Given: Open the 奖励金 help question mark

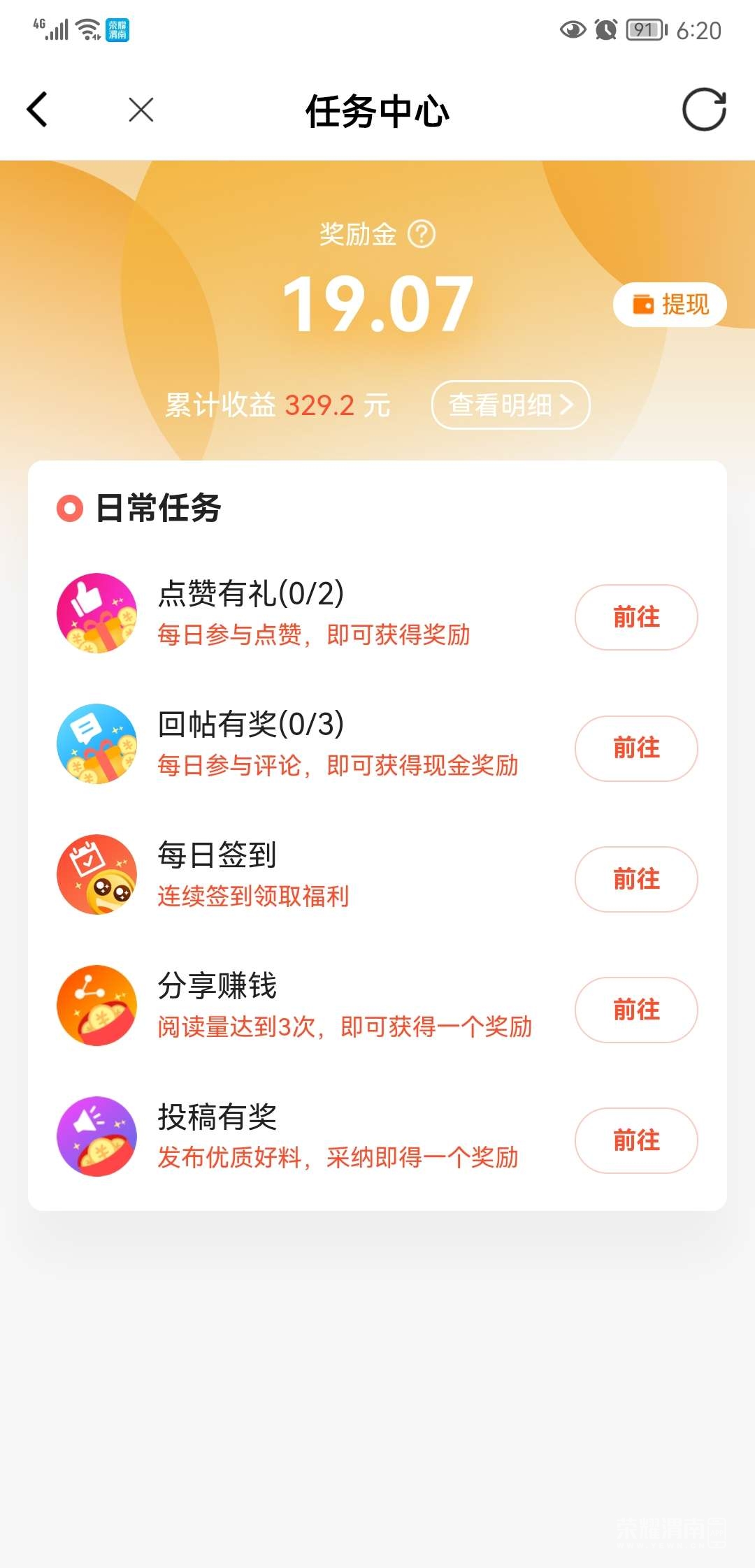Looking at the screenshot, I should click(422, 234).
